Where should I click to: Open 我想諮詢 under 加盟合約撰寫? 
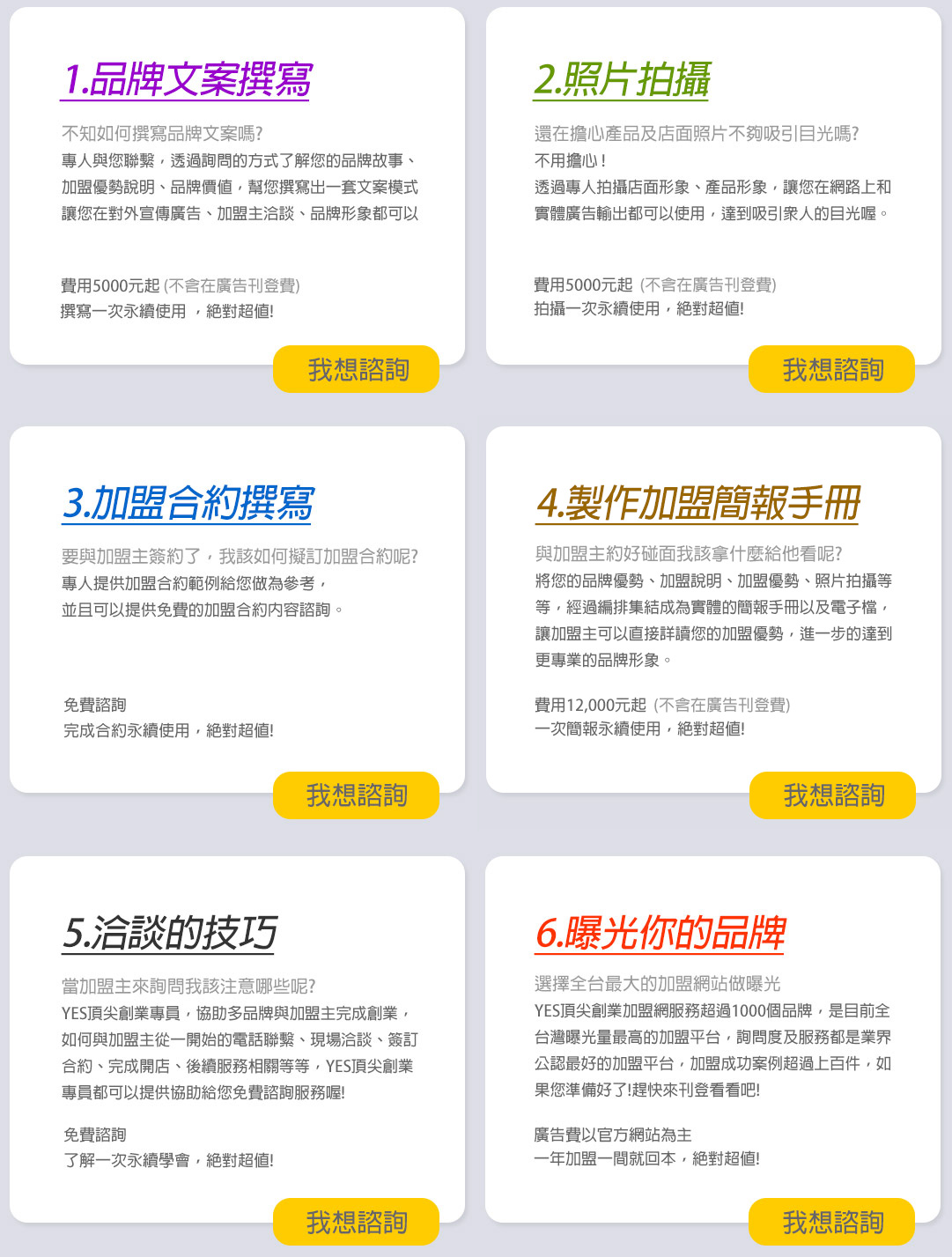[357, 795]
